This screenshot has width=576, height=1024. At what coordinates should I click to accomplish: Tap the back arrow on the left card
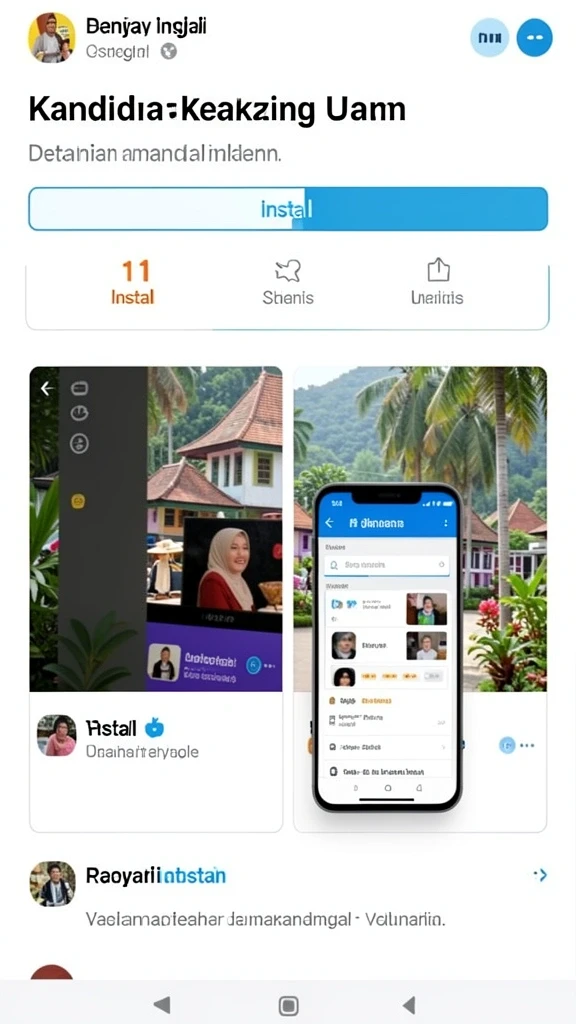pyautogui.click(x=46, y=389)
